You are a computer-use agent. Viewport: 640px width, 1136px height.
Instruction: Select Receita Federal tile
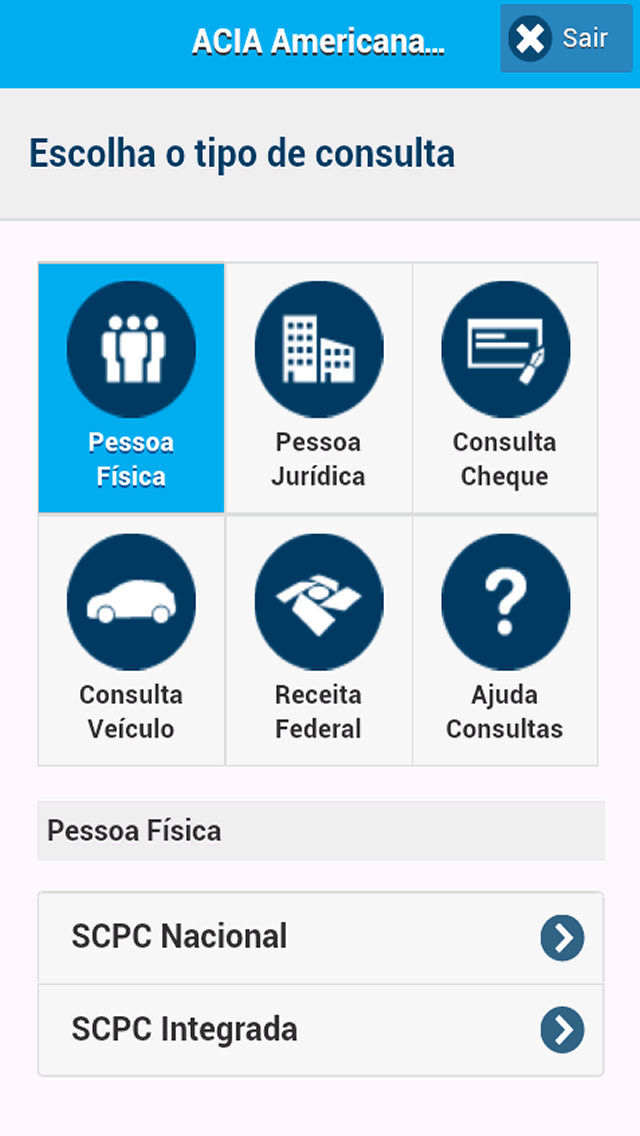(x=319, y=640)
